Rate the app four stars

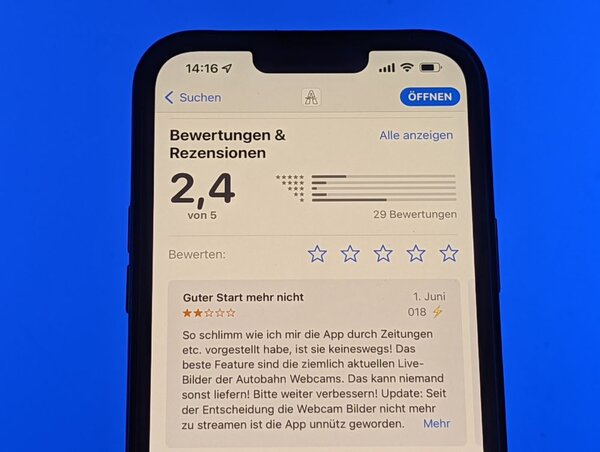(x=416, y=254)
